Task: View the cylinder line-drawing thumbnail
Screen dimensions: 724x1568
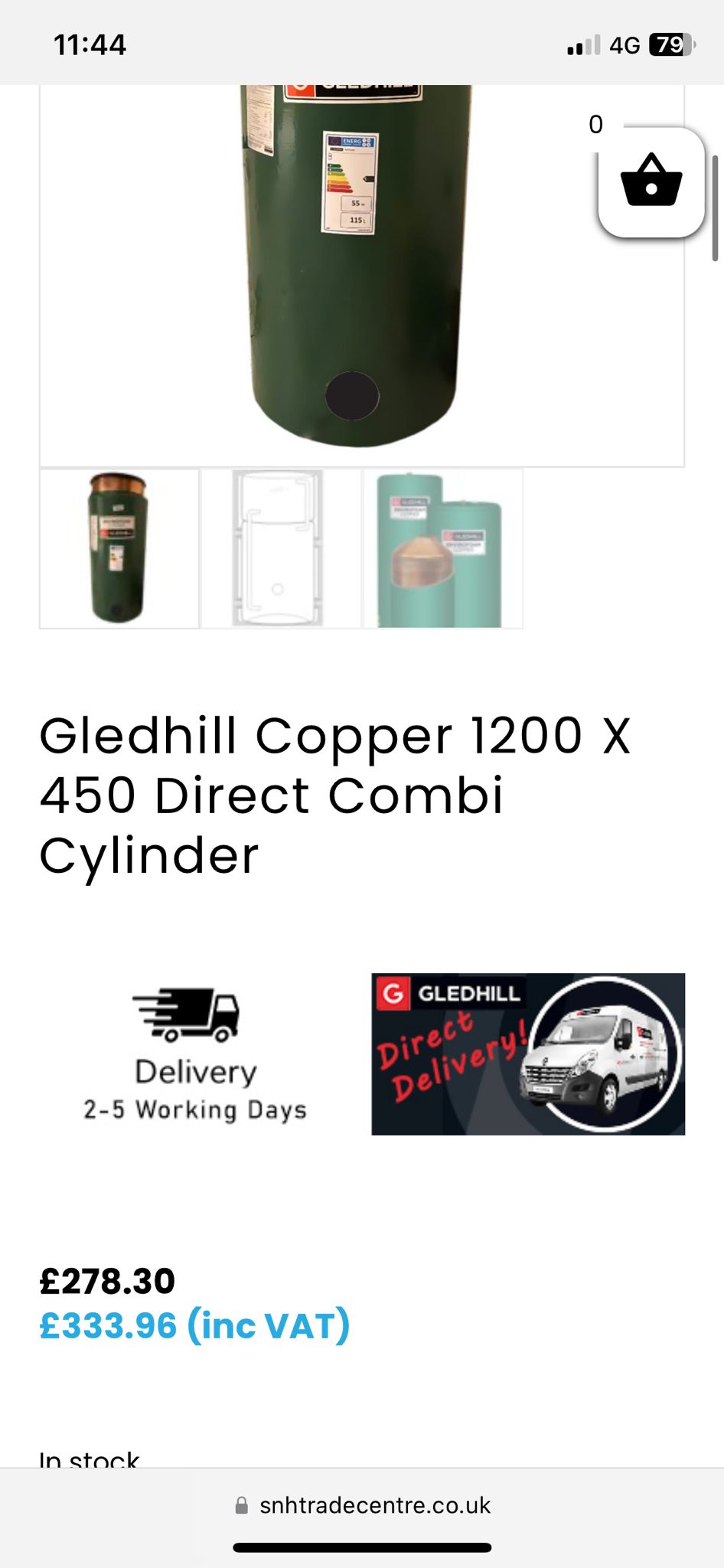Action: click(281, 548)
